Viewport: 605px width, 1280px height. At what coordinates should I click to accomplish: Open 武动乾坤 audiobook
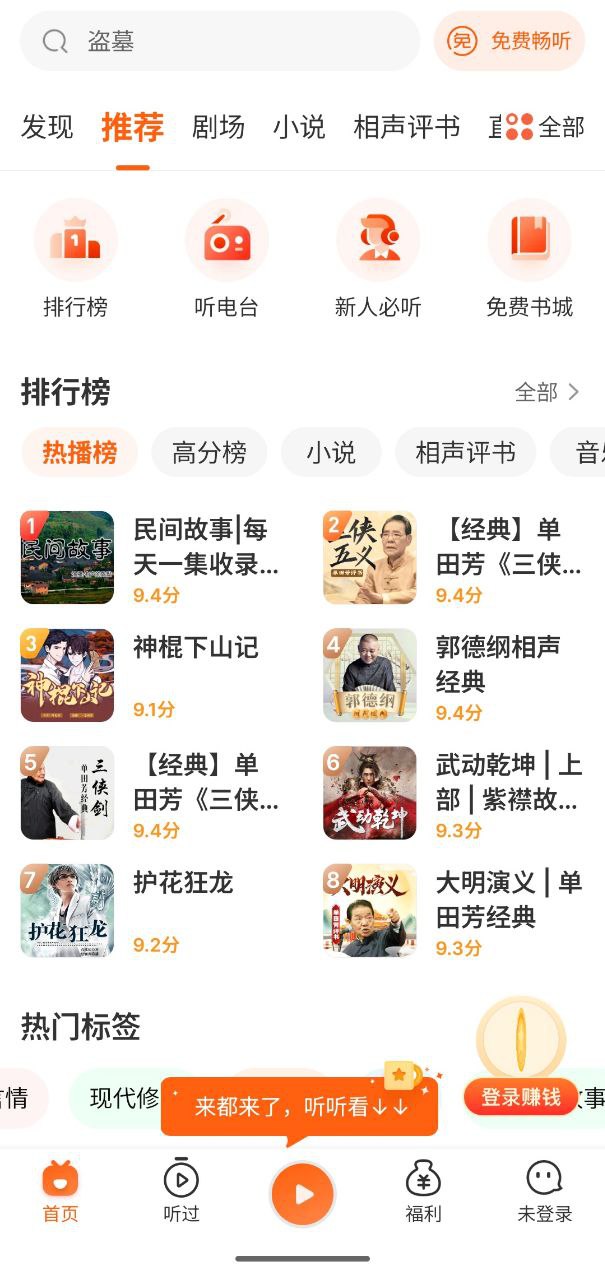click(x=453, y=793)
